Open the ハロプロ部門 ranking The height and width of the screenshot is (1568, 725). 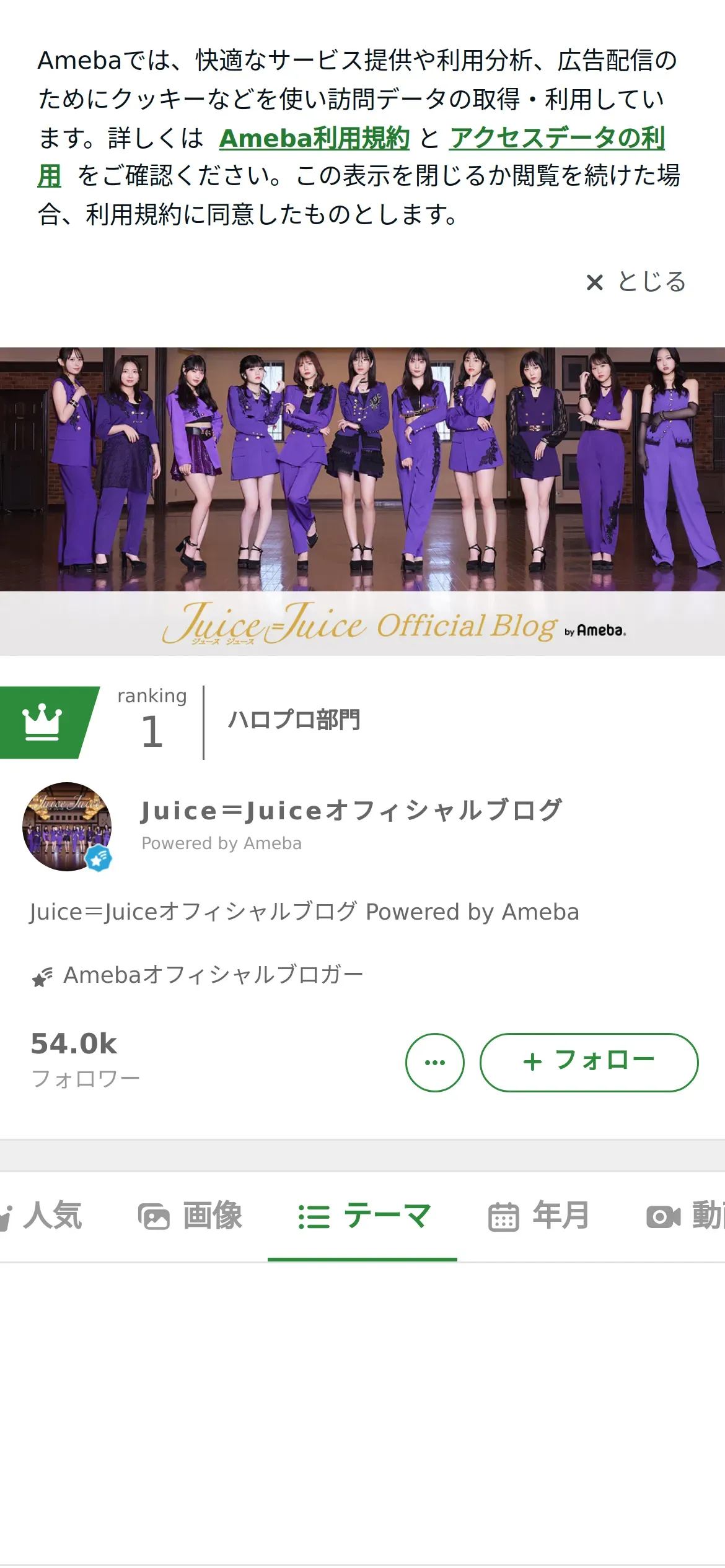294,720
